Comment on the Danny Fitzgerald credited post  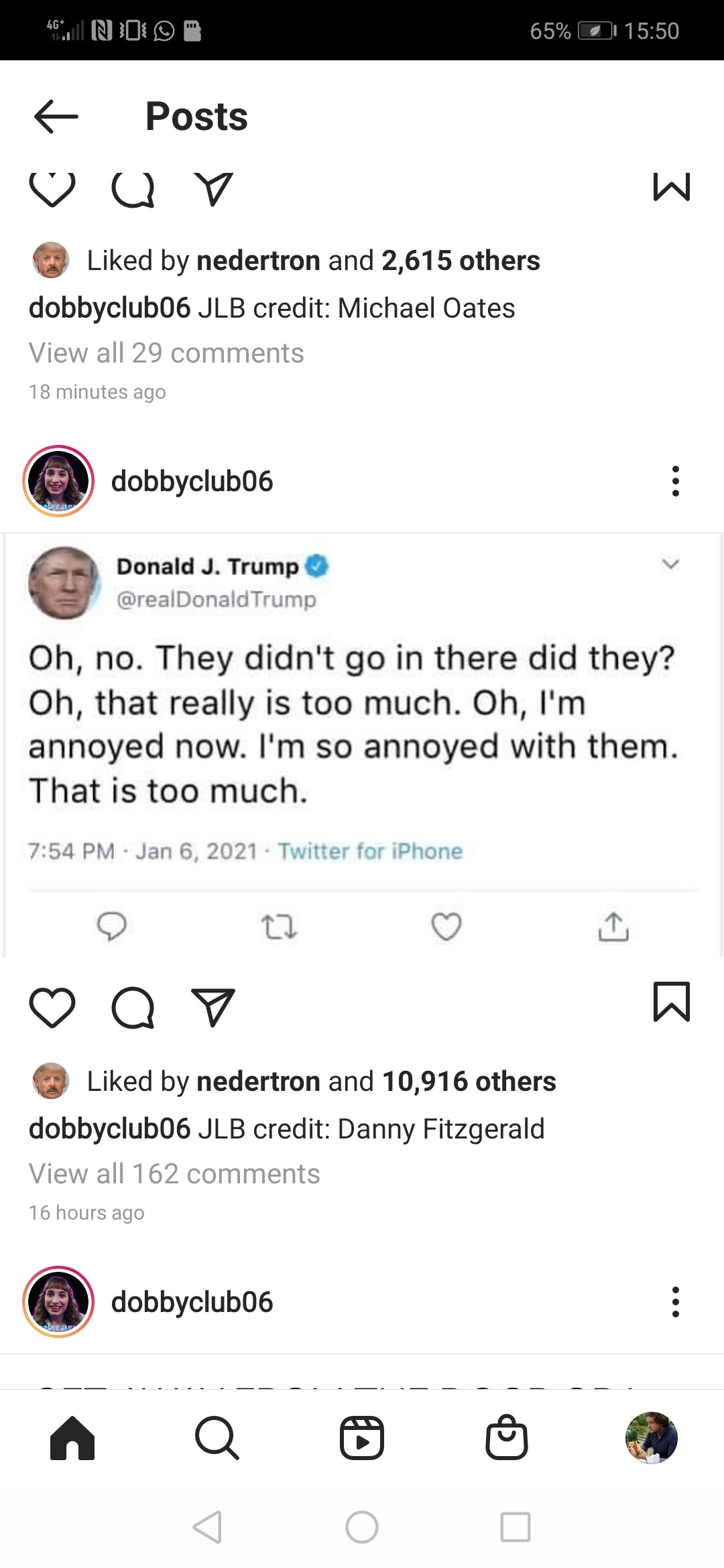point(133,1007)
